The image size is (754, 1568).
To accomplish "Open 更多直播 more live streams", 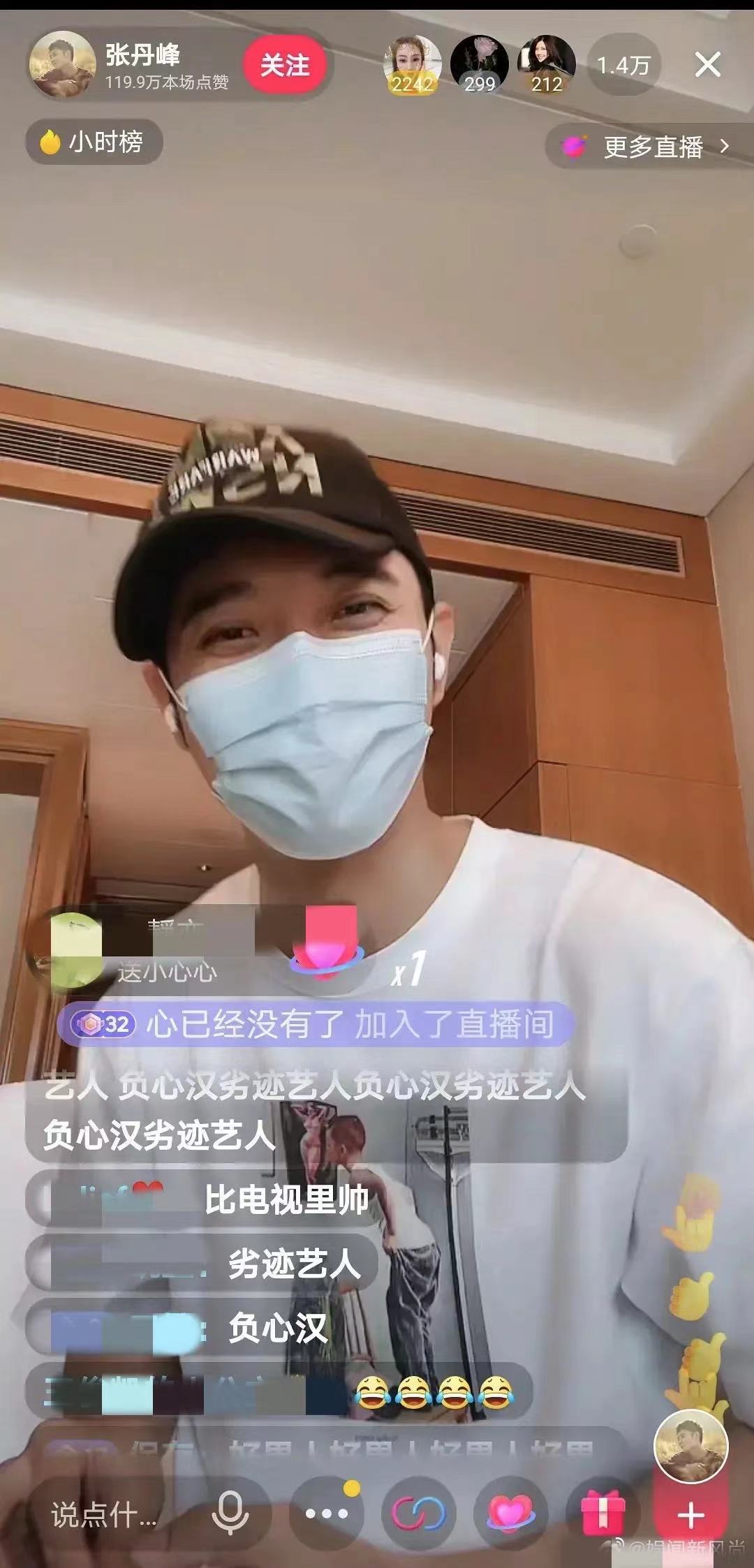I will tap(646, 147).
